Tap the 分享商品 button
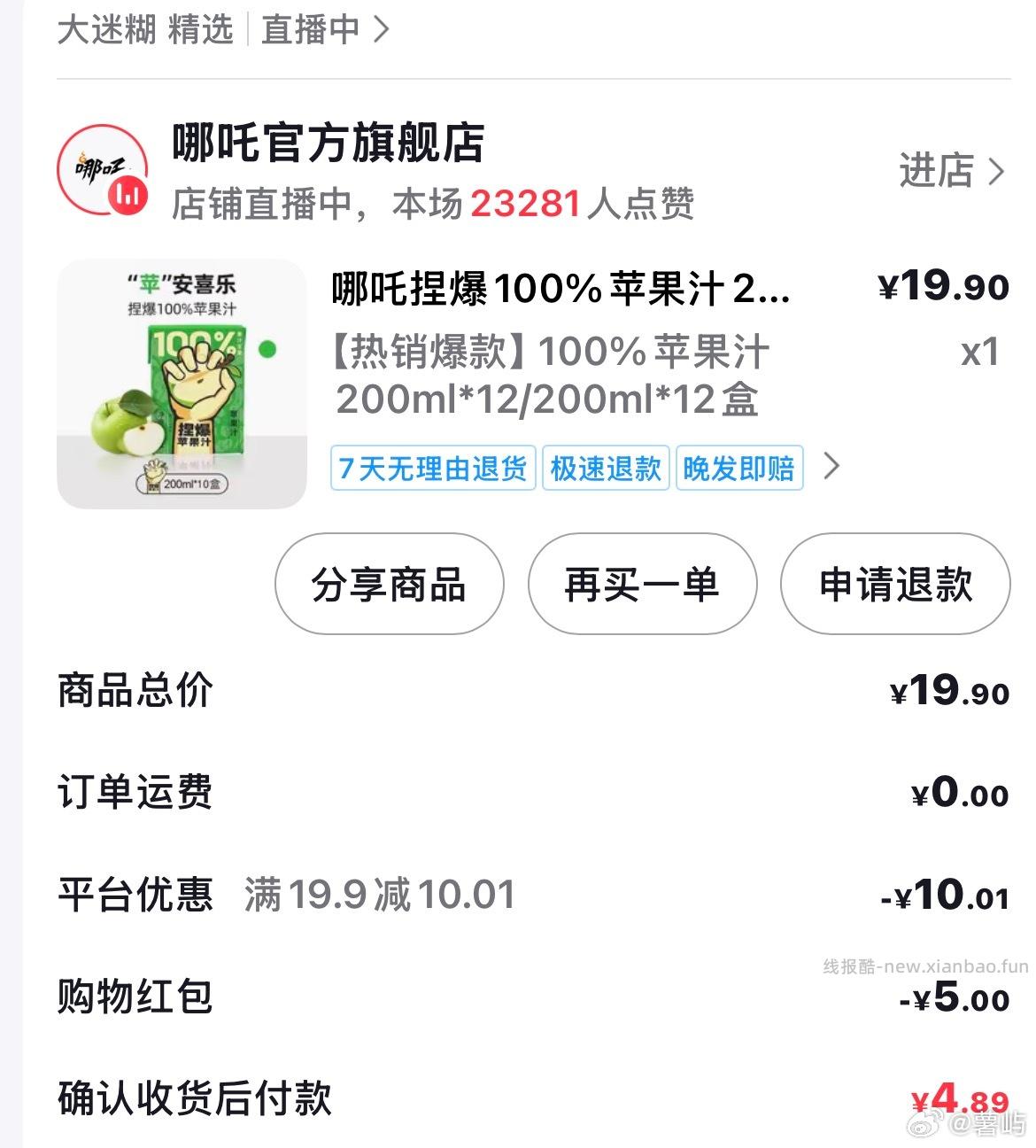This screenshot has height=1148, width=1036. (389, 585)
